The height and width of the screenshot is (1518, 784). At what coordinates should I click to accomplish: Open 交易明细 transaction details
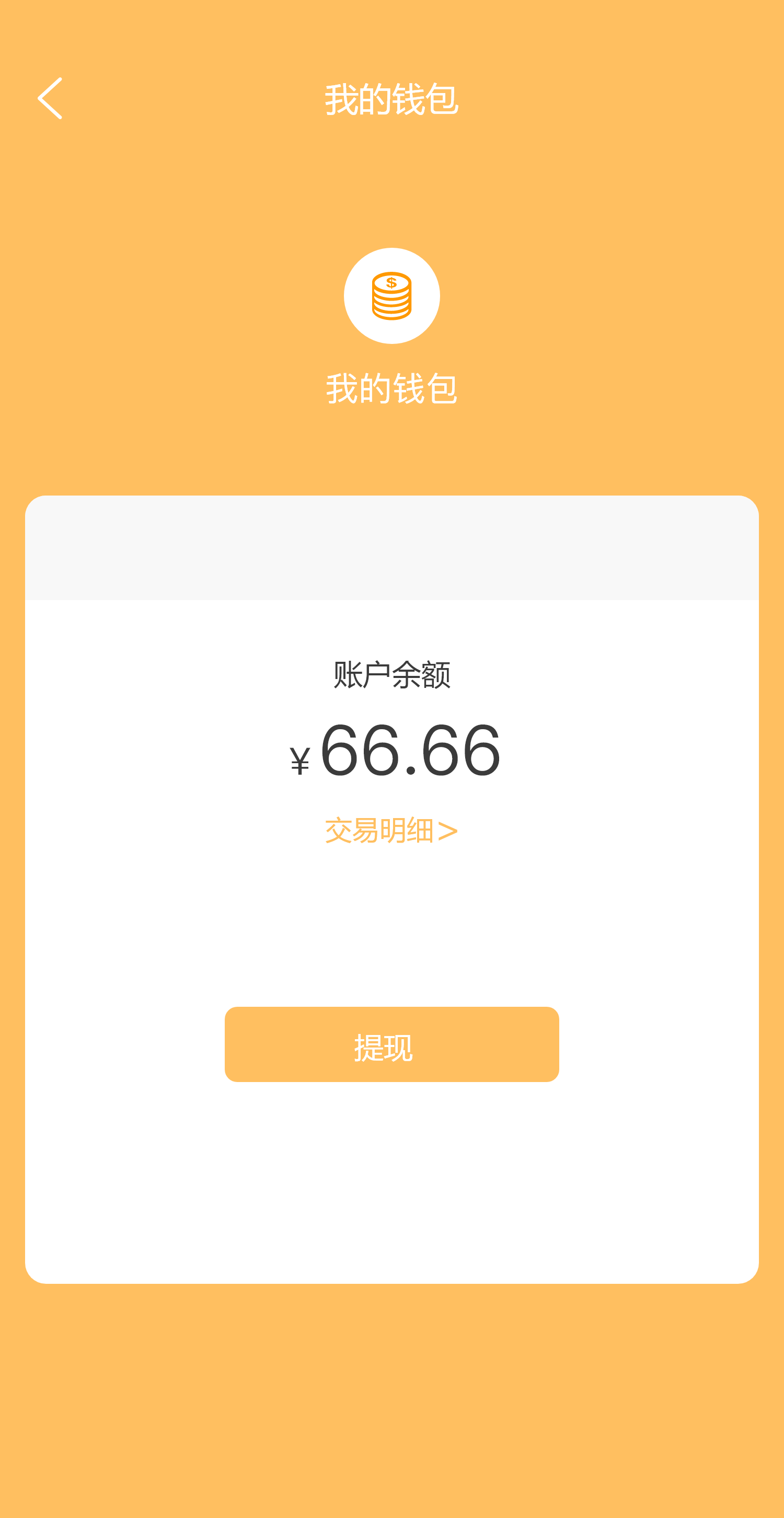(391, 830)
